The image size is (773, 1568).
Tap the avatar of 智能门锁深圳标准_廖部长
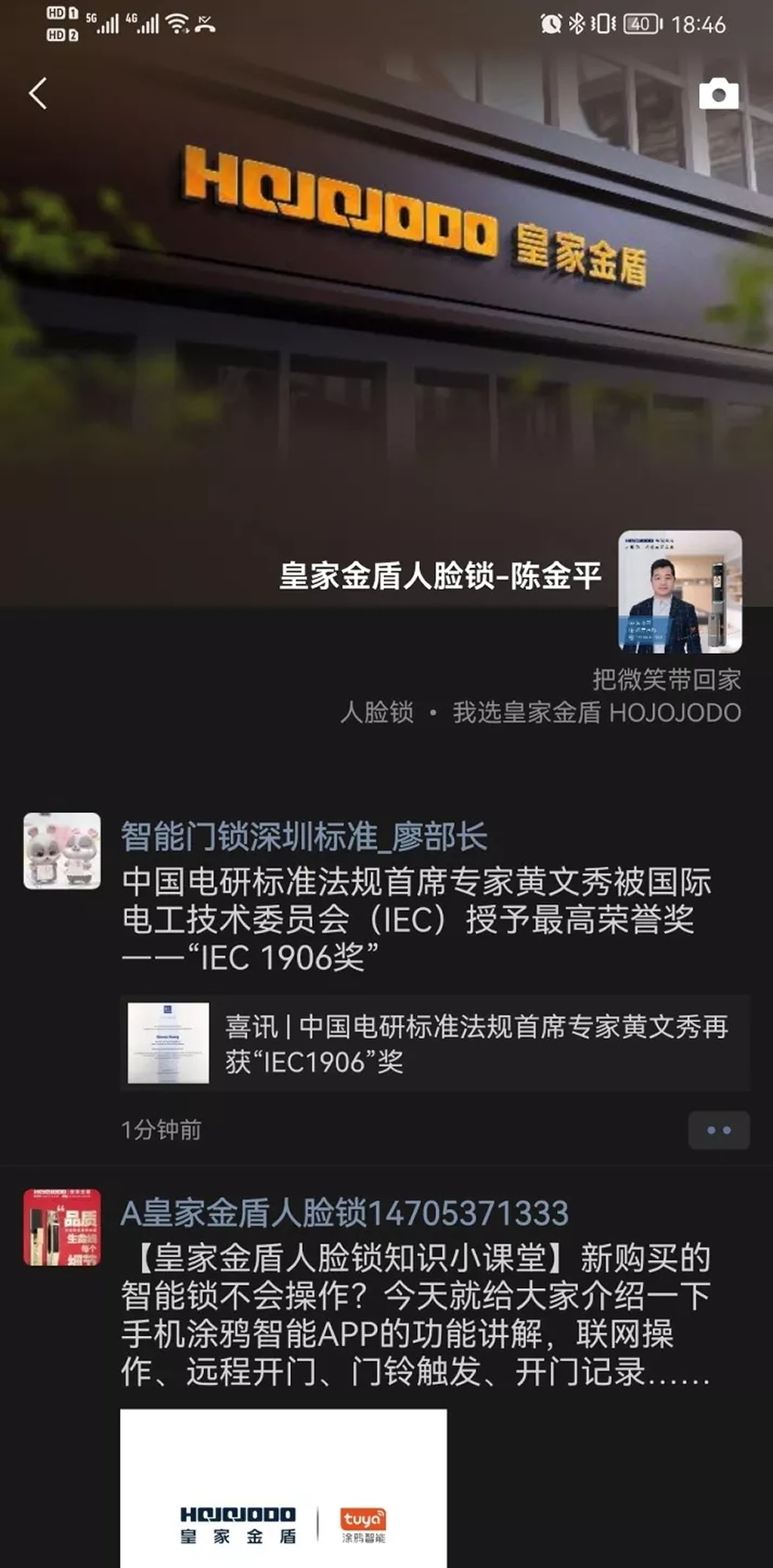(62, 851)
